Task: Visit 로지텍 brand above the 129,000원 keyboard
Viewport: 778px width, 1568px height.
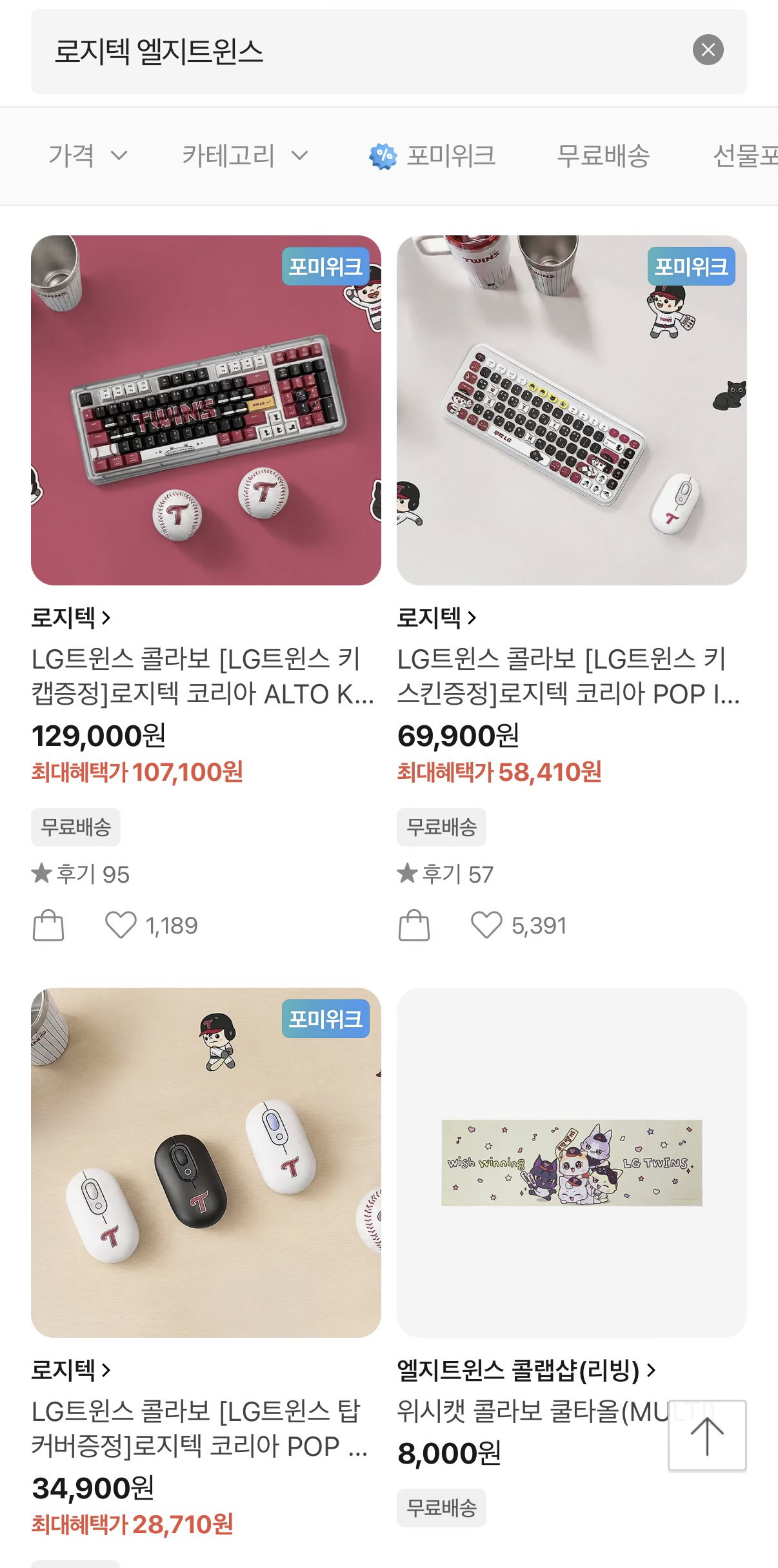Action: [71, 618]
